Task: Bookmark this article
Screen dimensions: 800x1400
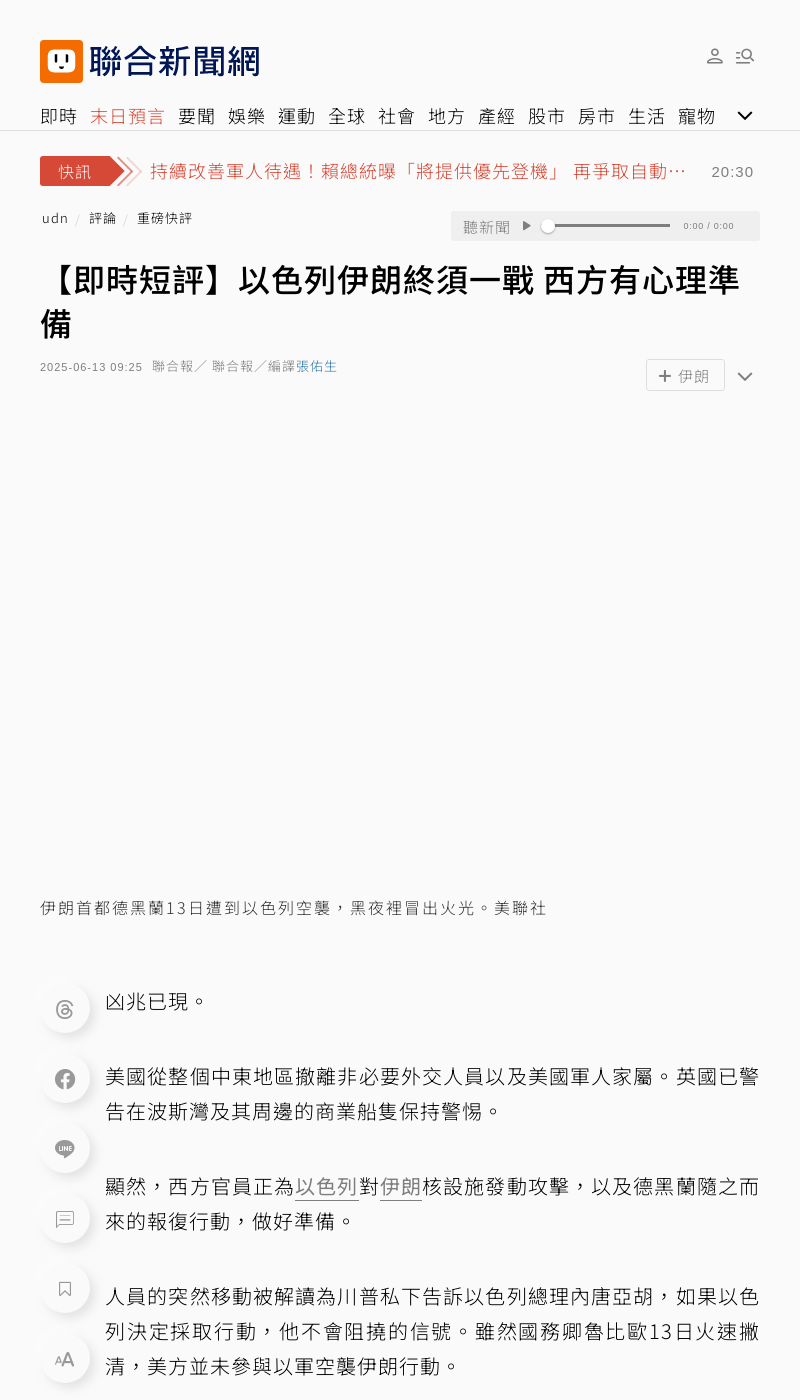Action: click(x=65, y=1289)
